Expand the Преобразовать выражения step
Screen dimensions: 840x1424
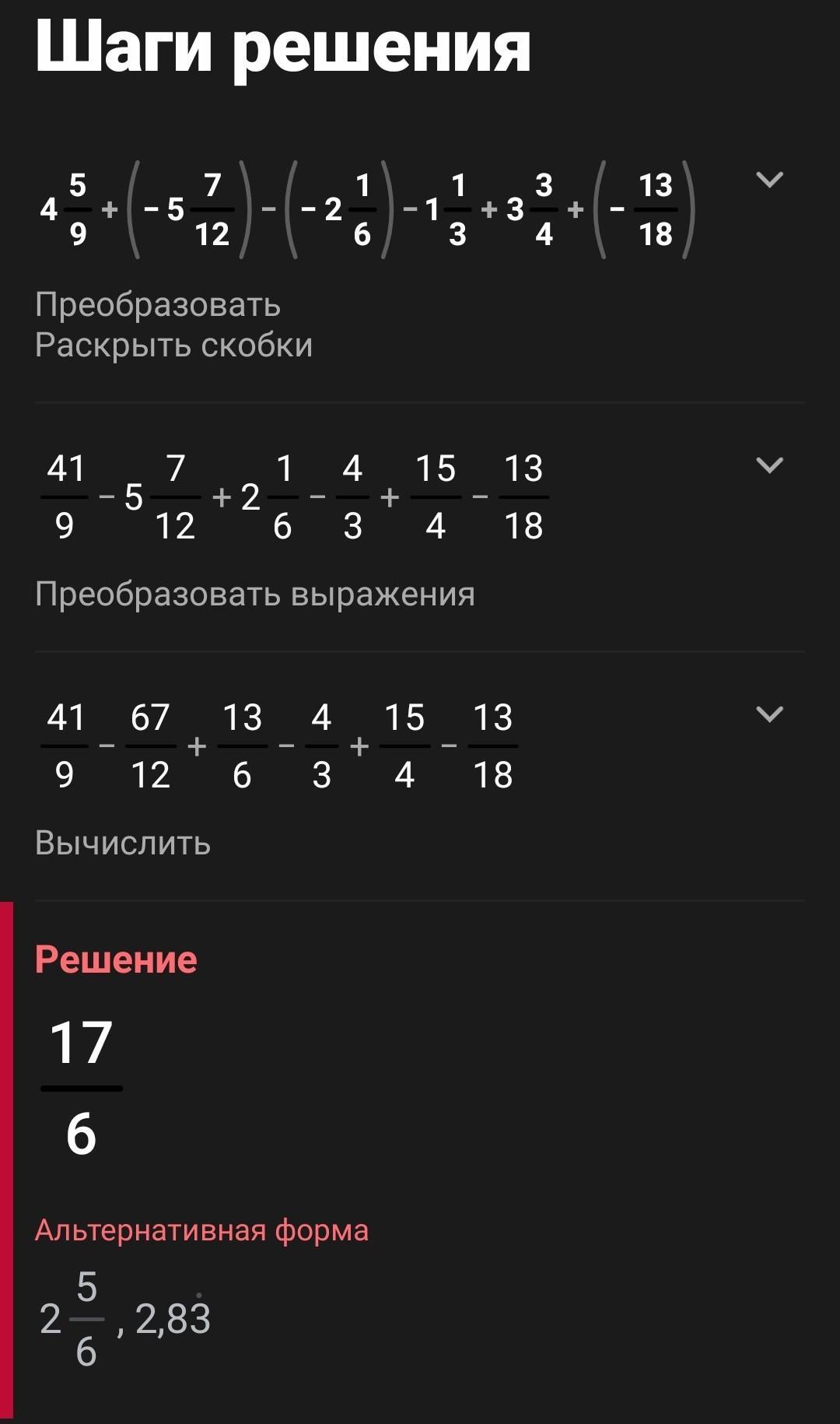pyautogui.click(x=769, y=465)
